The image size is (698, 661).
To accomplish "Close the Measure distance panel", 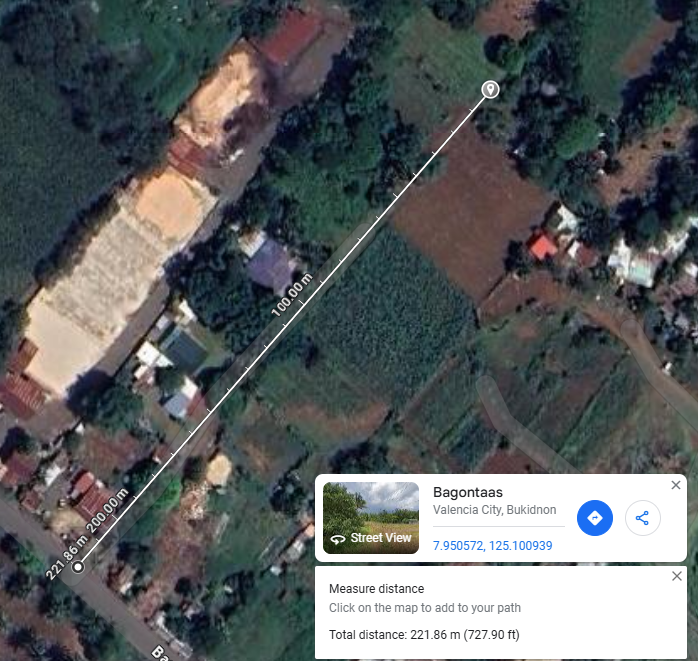I will 677,576.
